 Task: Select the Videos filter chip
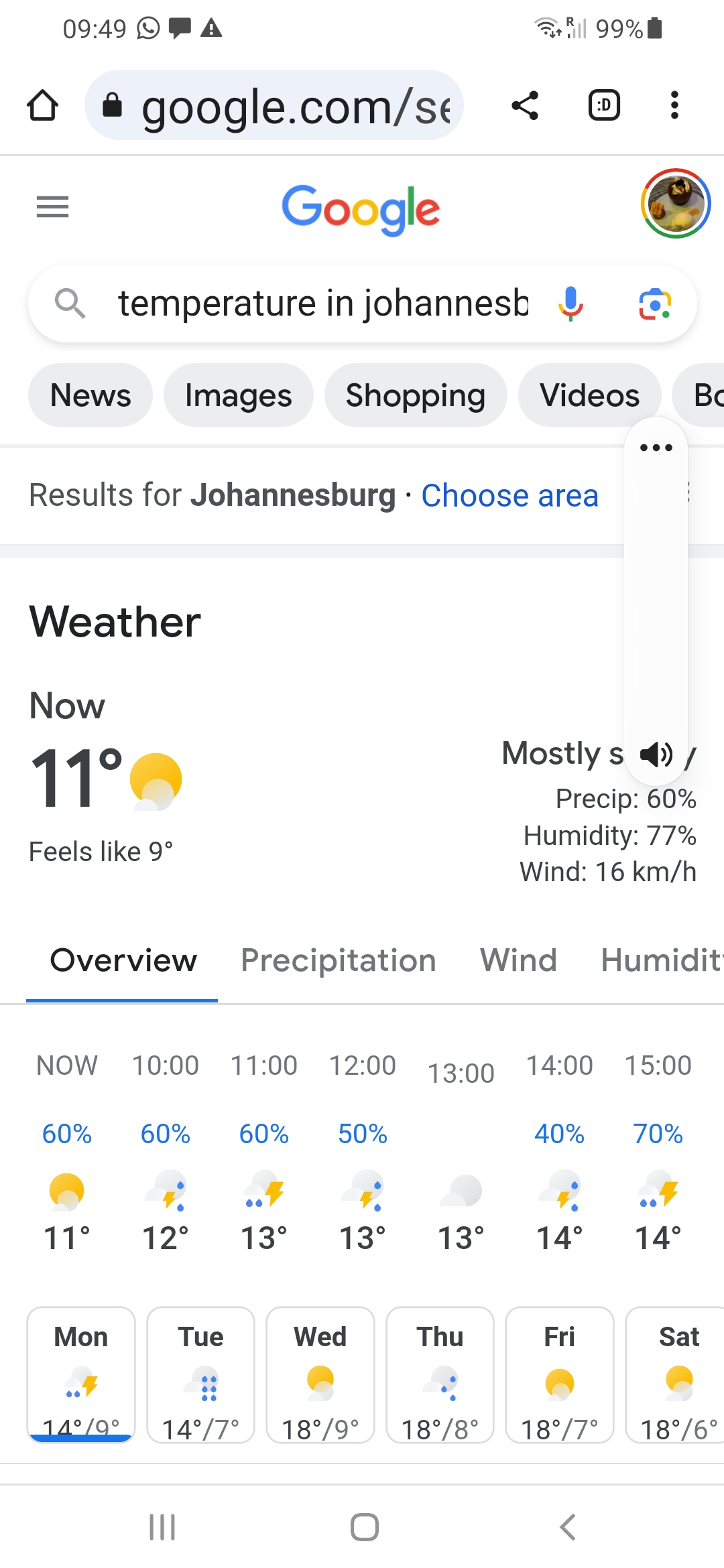click(590, 395)
